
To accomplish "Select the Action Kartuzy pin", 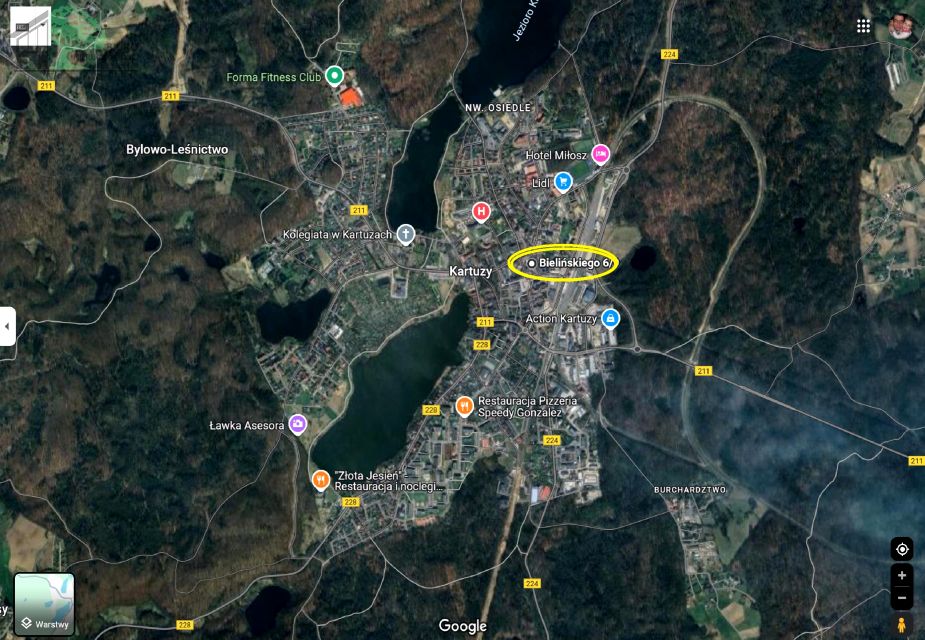I will (x=610, y=319).
